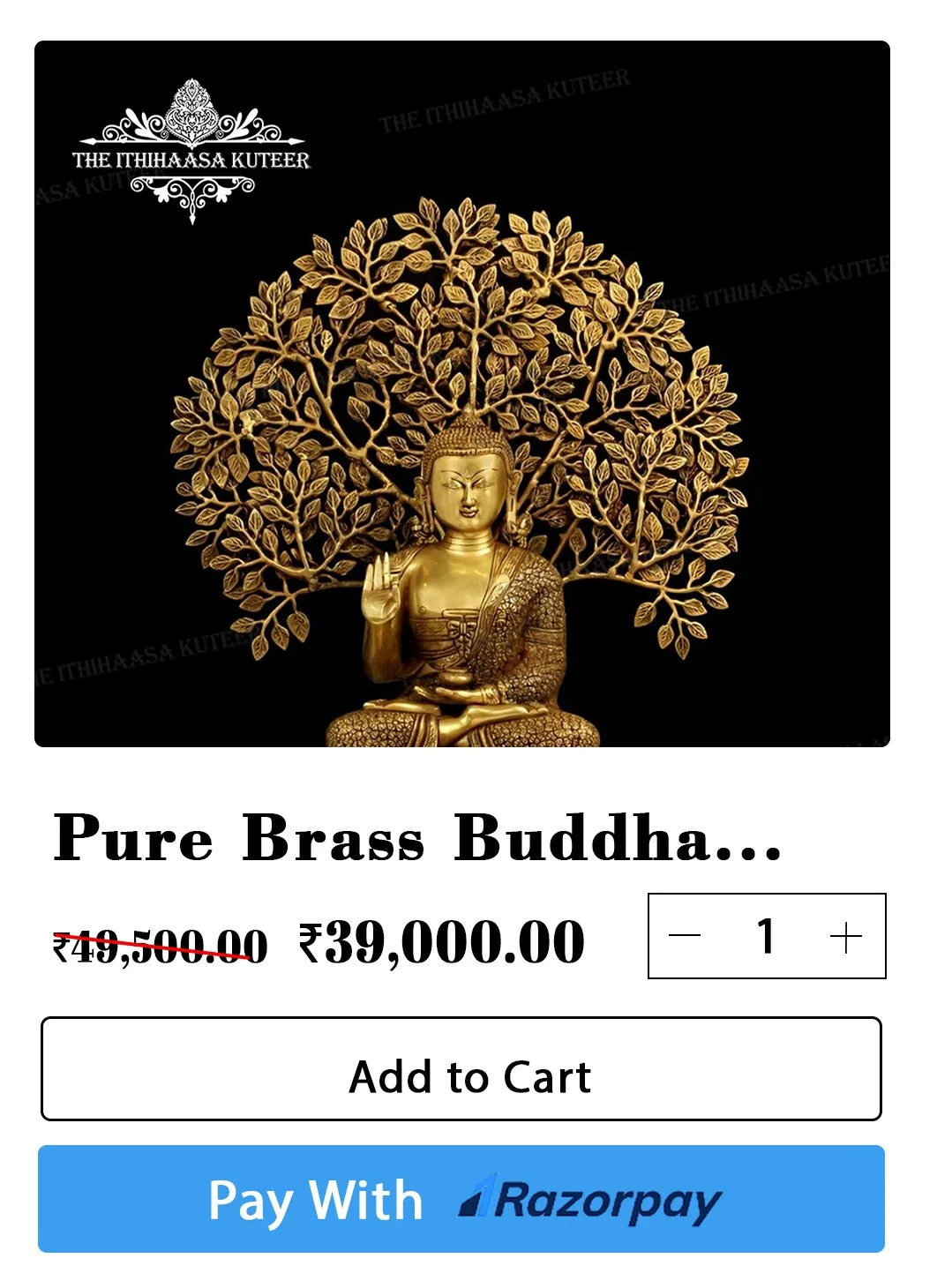Increase quantity with the plus button
Viewport: 937px width, 1288px height.
point(845,937)
